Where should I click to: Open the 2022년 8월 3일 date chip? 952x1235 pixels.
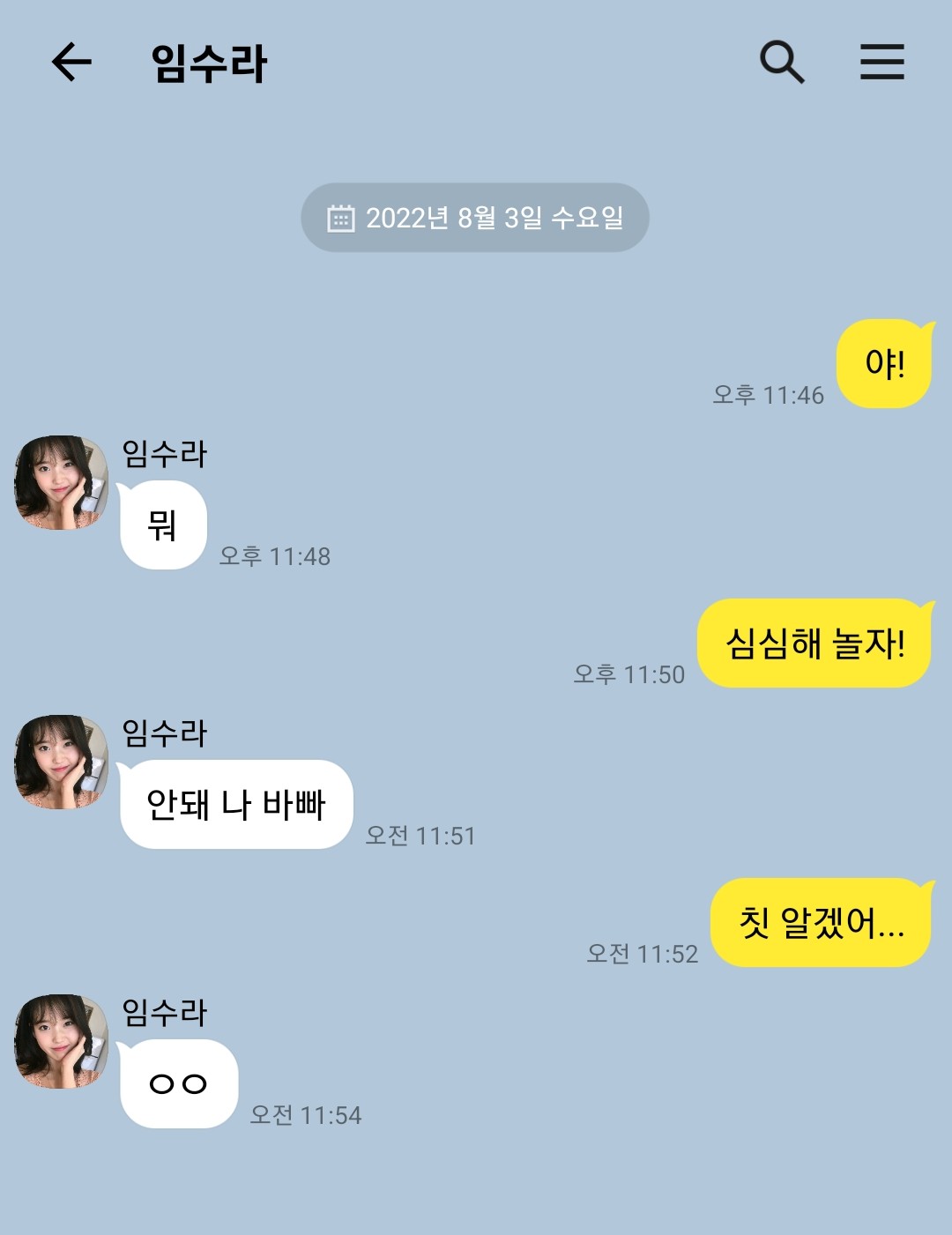click(475, 218)
